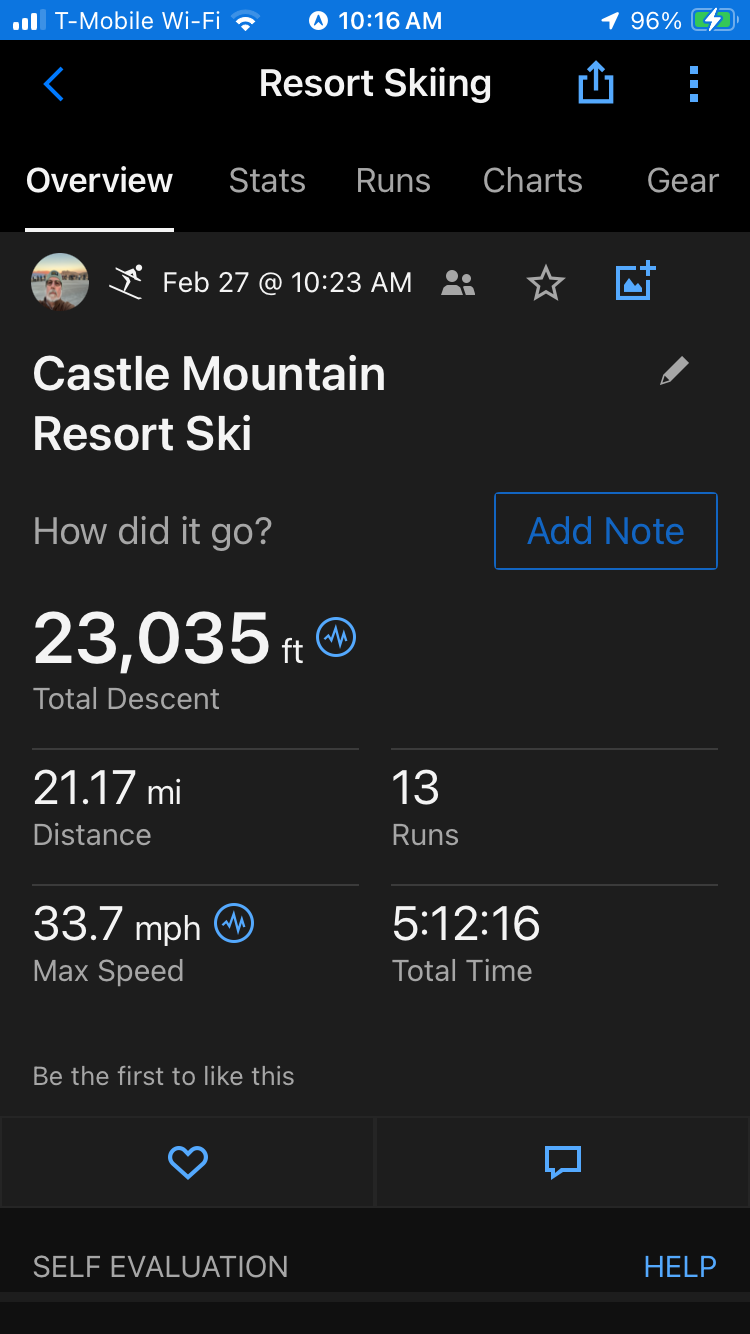Add a photo to this activity
This screenshot has width=750, height=1334.
click(x=635, y=282)
